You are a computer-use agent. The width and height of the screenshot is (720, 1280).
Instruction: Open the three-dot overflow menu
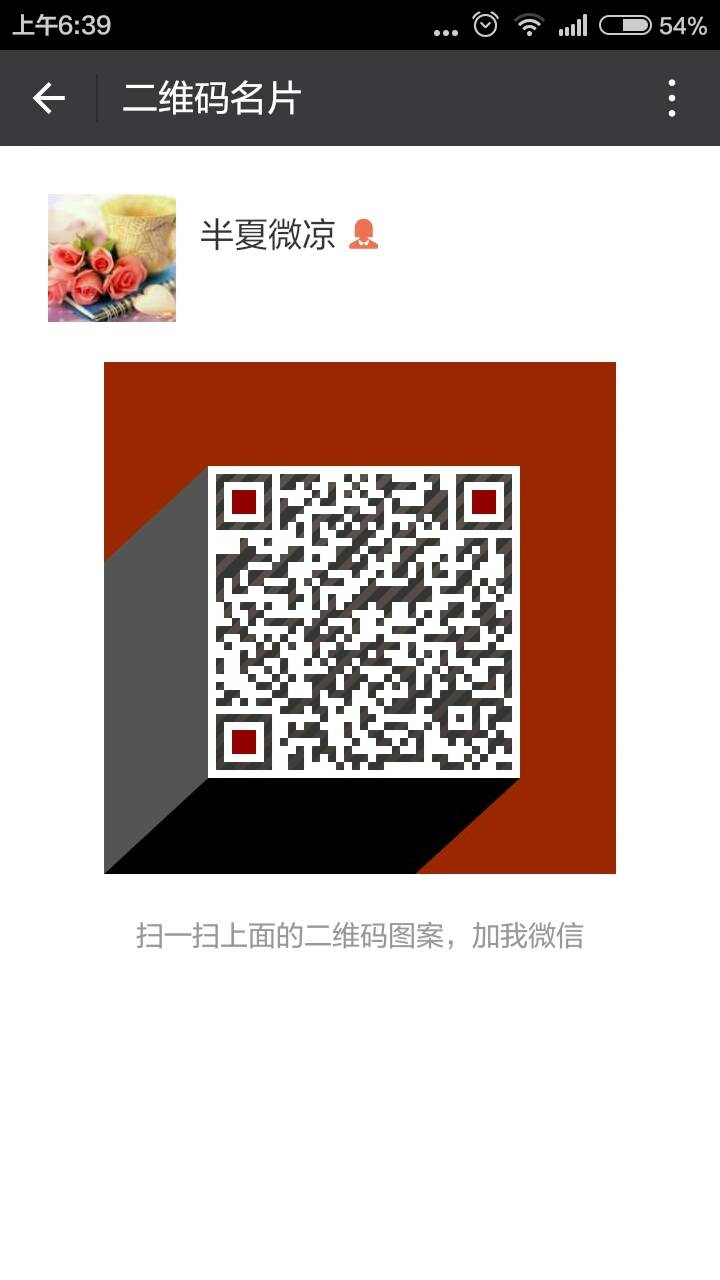pyautogui.click(x=672, y=98)
